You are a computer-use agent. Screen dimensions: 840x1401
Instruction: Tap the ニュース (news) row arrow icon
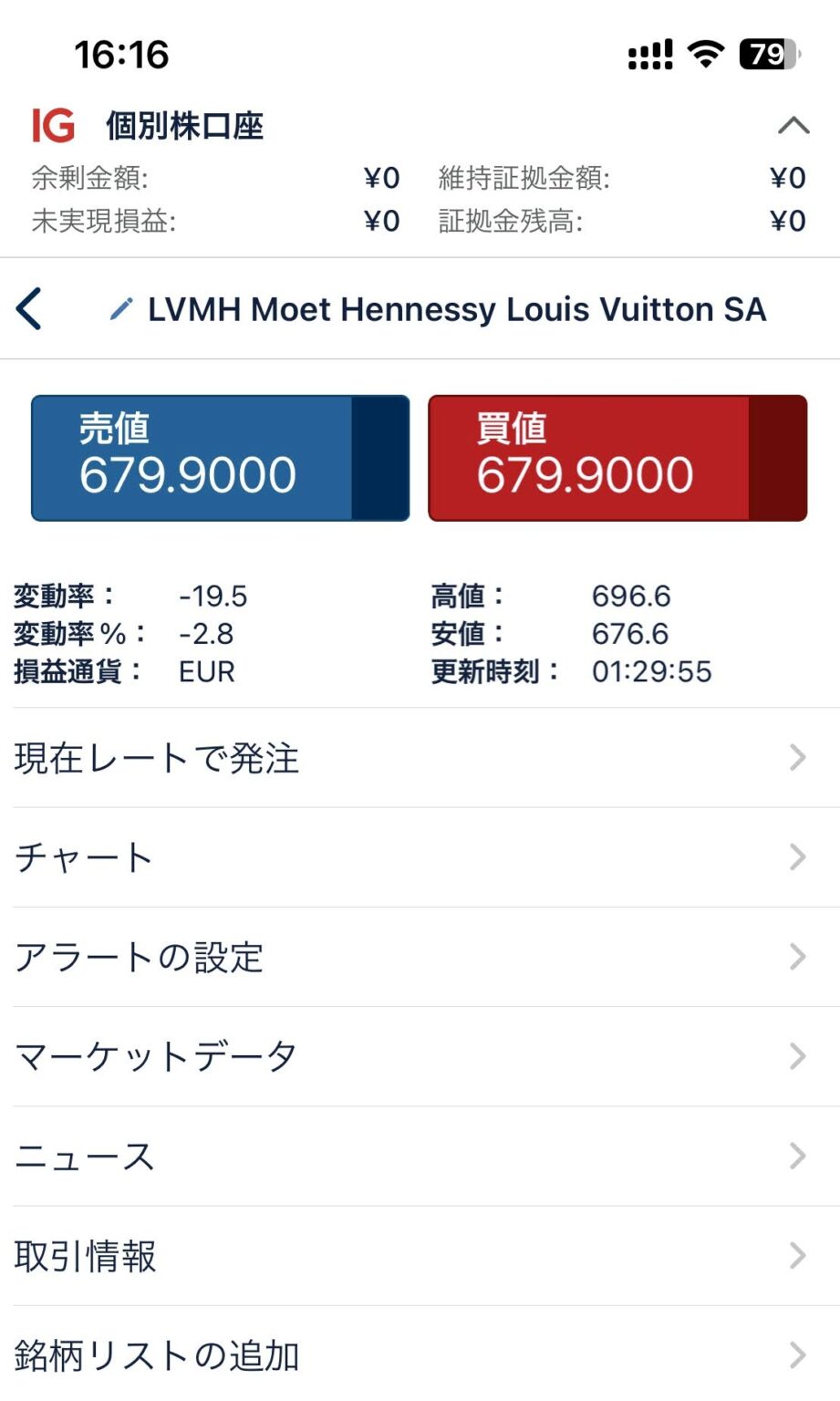tap(795, 1157)
